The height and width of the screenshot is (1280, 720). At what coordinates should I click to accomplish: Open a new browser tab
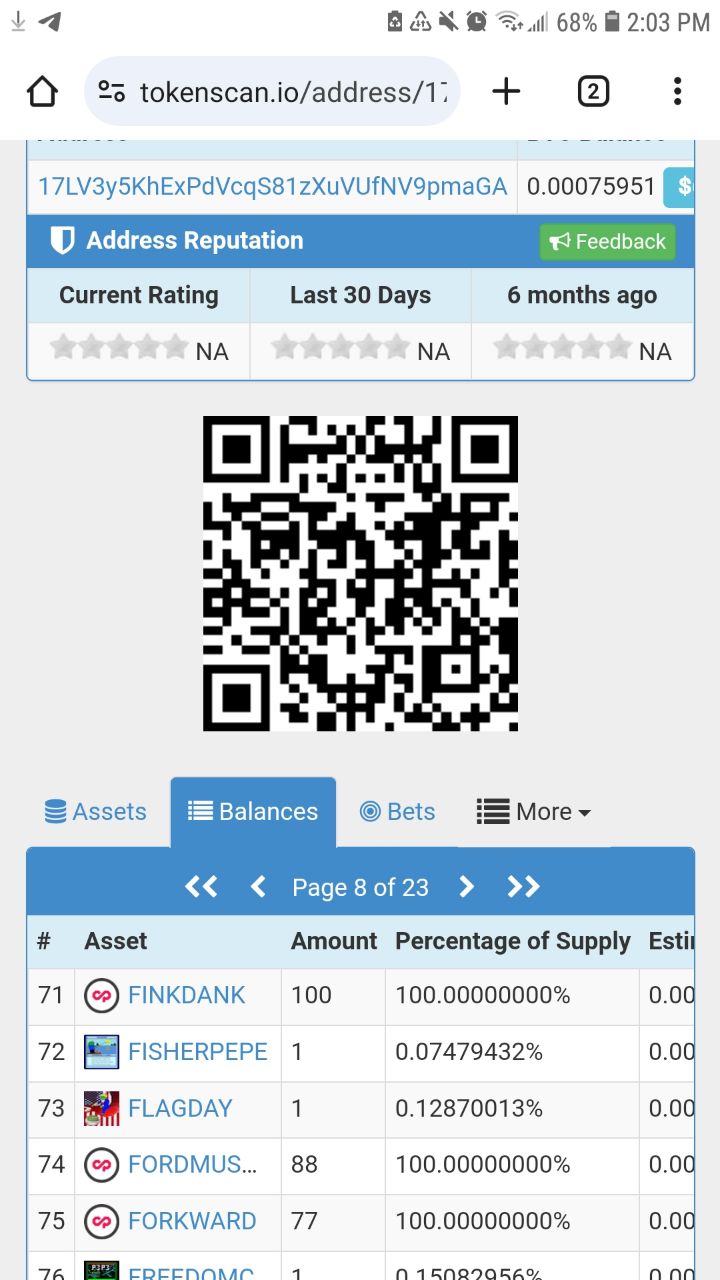click(507, 92)
